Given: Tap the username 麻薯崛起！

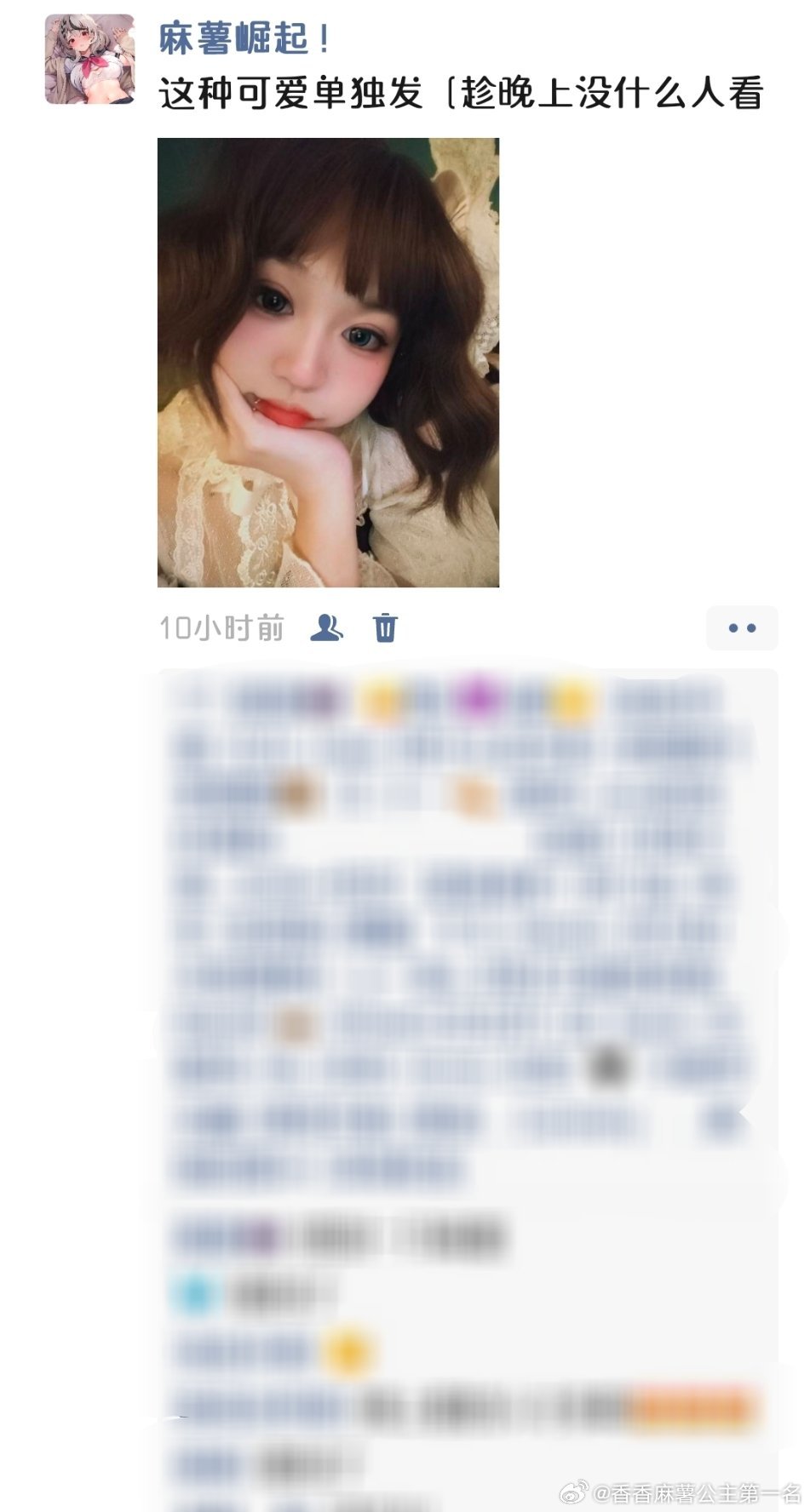Looking at the screenshot, I should click(x=244, y=40).
